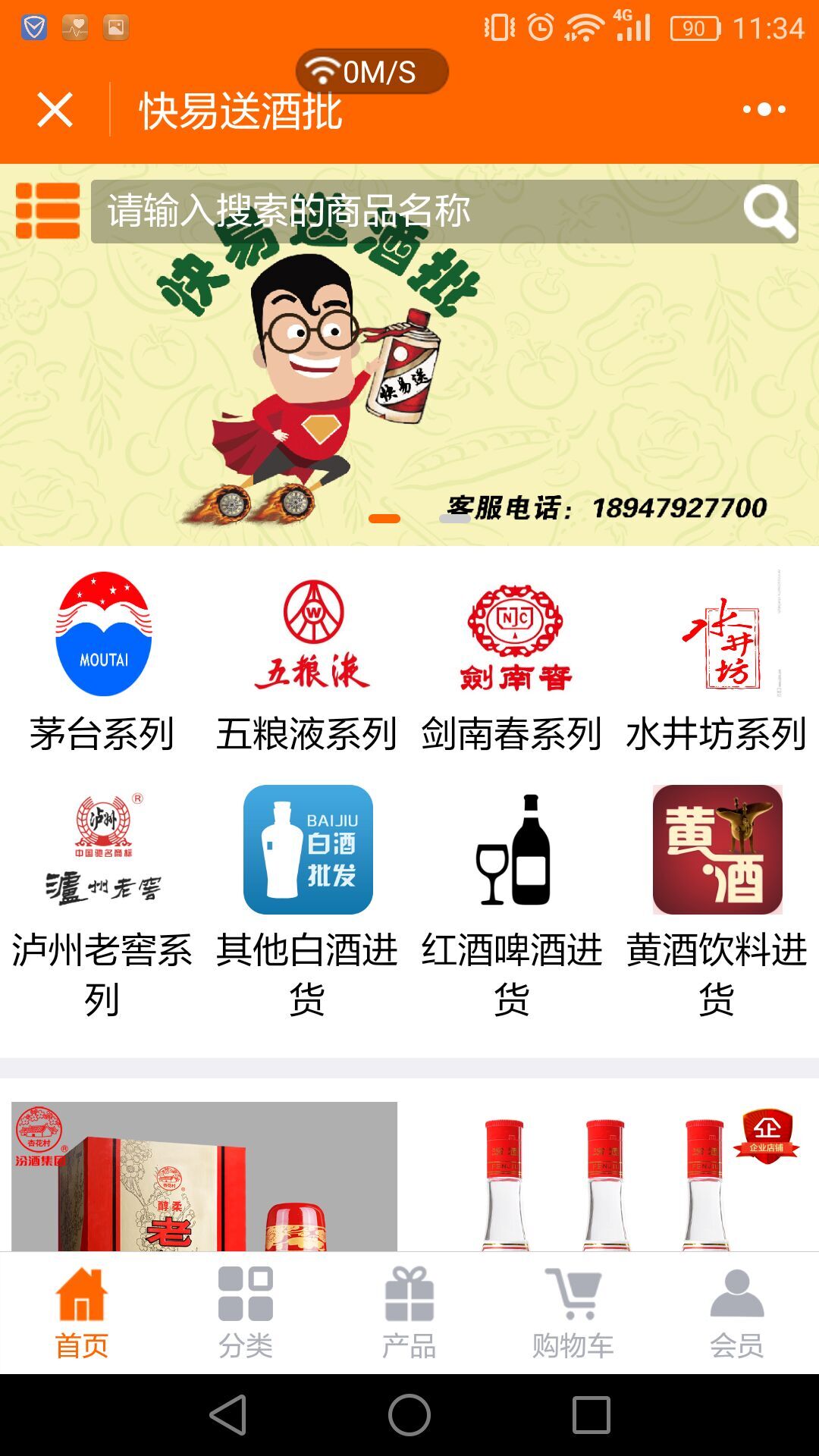Screen dimensions: 819x1456
Task: Open 红酒啤酒进货 category
Action: [x=513, y=899]
